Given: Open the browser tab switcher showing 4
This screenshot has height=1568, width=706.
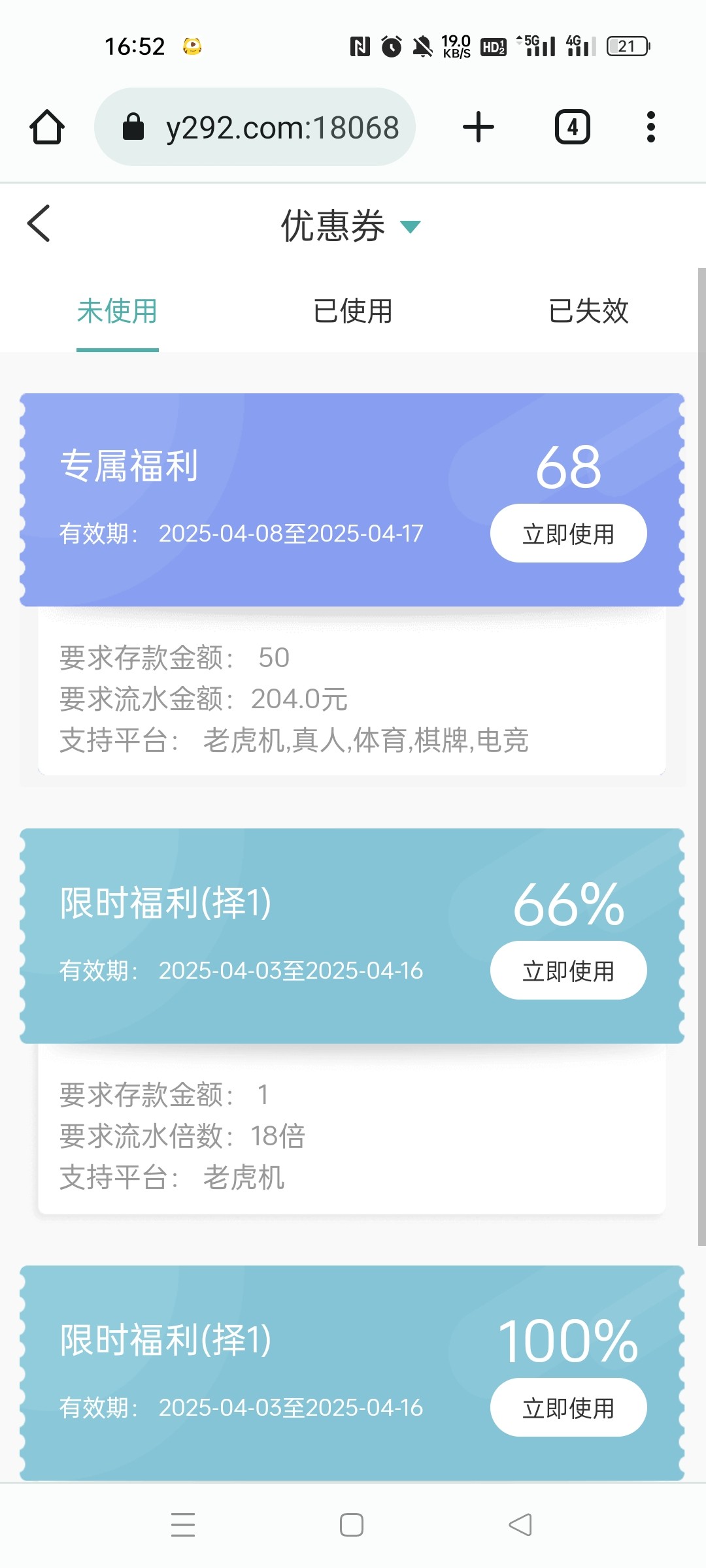Looking at the screenshot, I should coord(573,127).
